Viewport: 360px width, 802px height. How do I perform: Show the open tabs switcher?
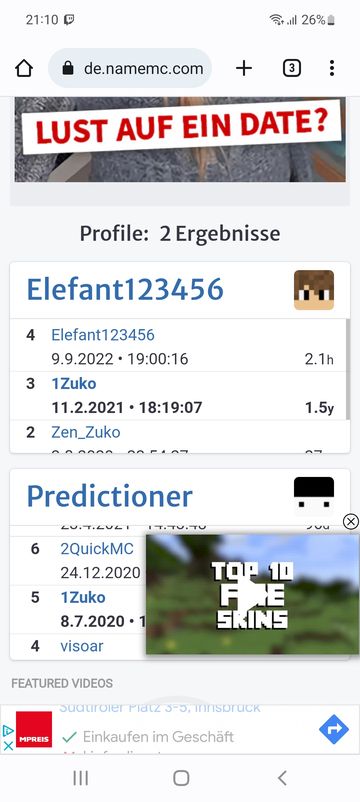[291, 68]
